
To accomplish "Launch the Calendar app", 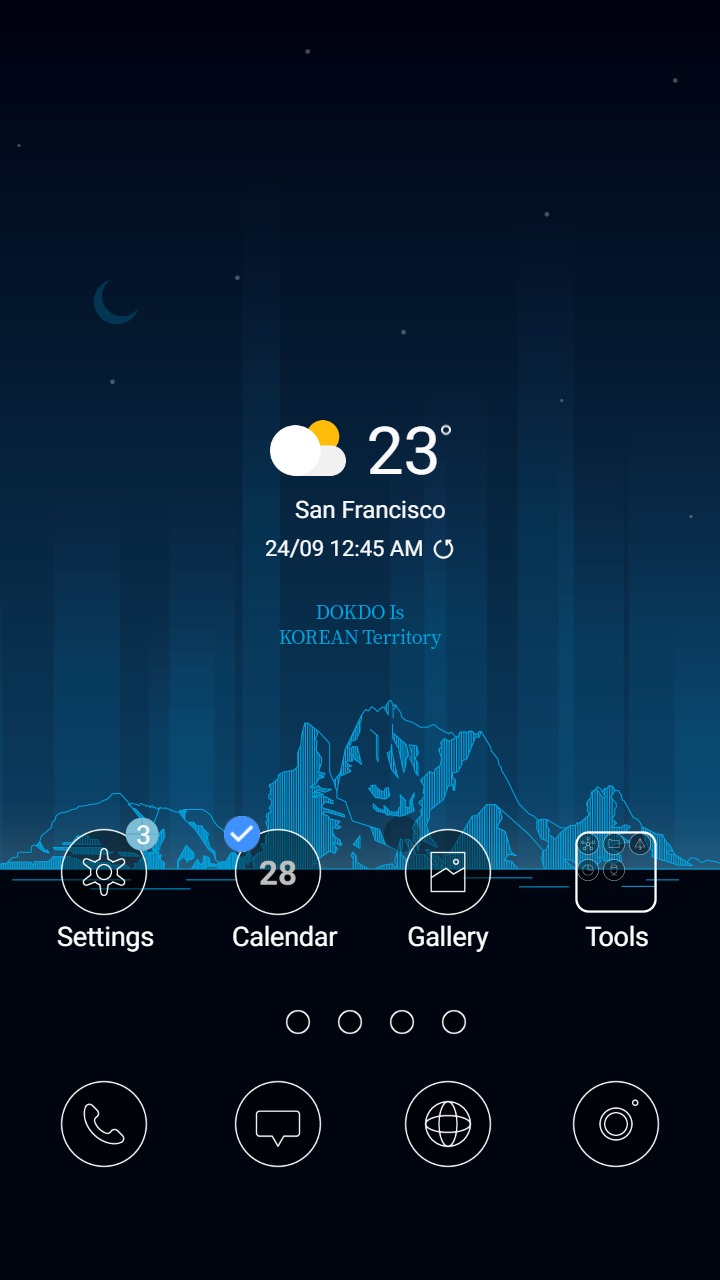I will 278,872.
